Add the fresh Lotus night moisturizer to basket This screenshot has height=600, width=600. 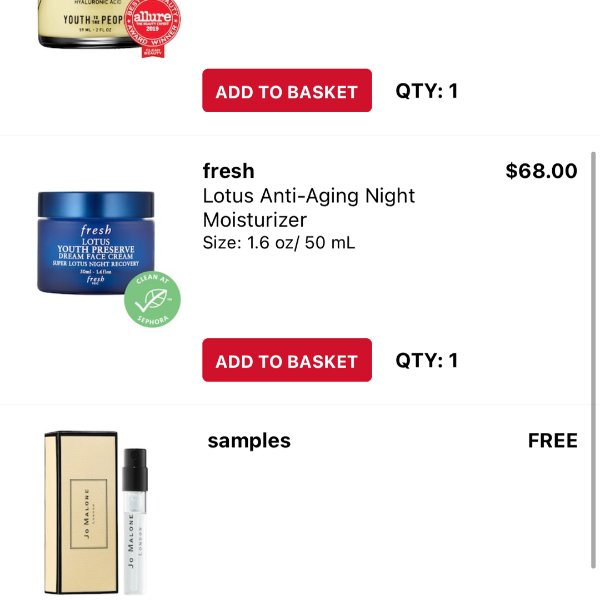click(286, 361)
